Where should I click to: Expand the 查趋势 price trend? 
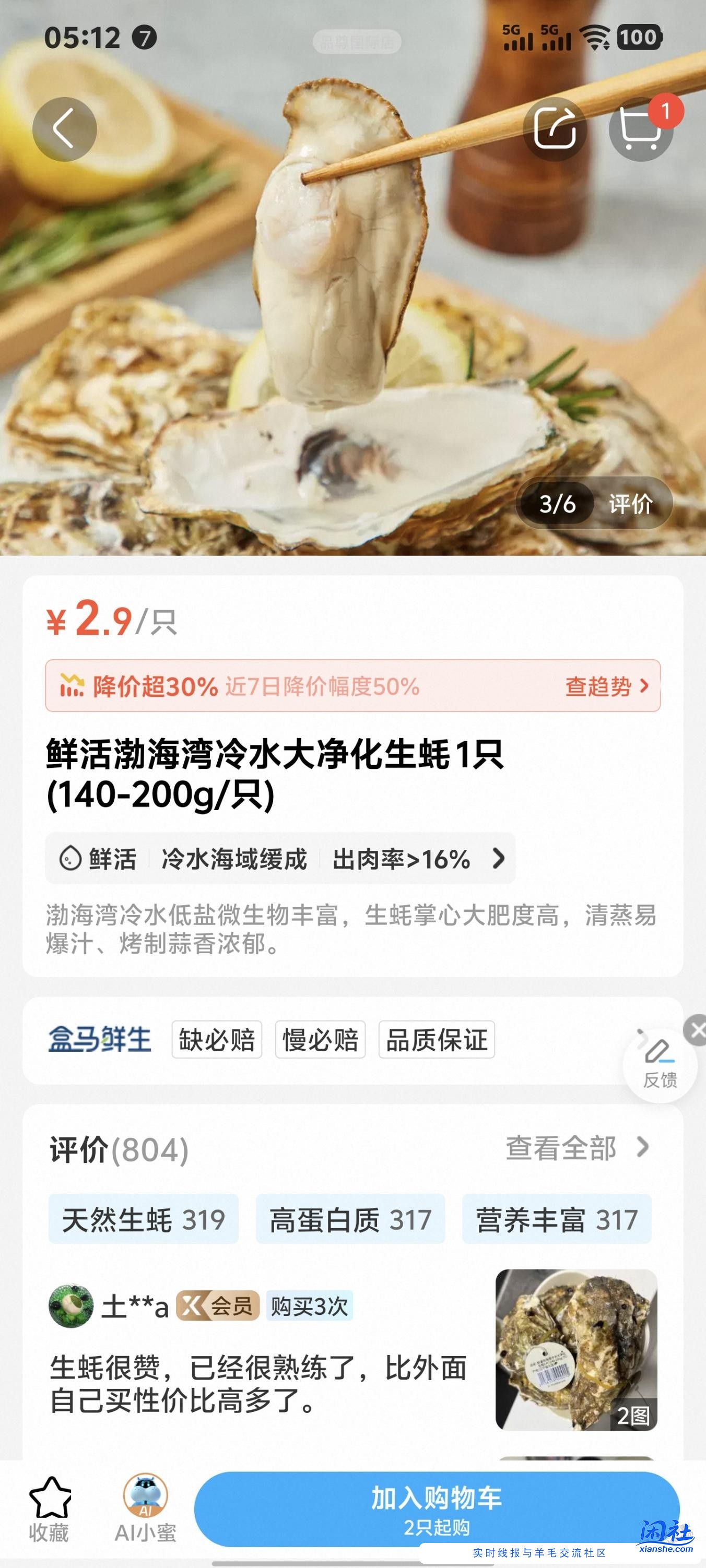pyautogui.click(x=602, y=685)
